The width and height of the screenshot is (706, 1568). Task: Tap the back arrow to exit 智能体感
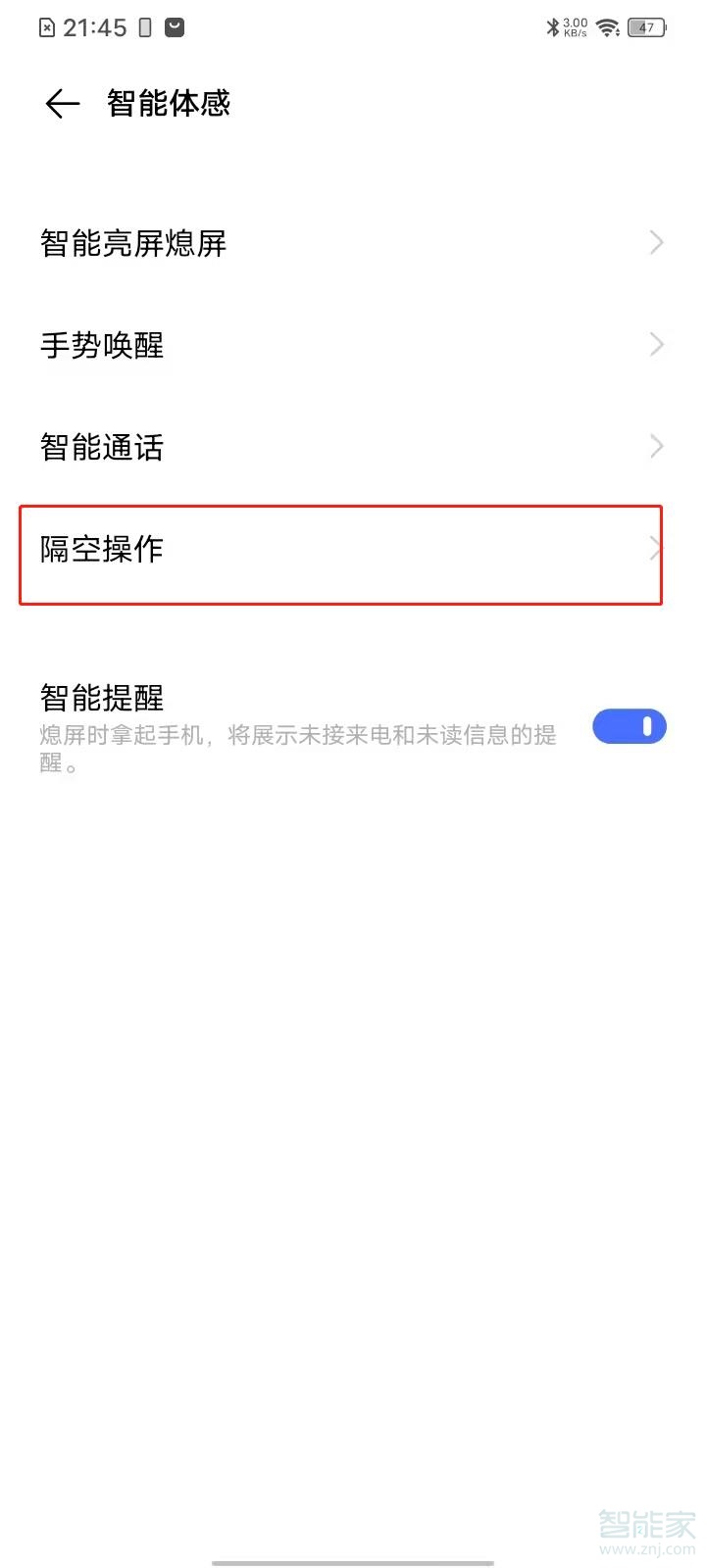pyautogui.click(x=61, y=103)
